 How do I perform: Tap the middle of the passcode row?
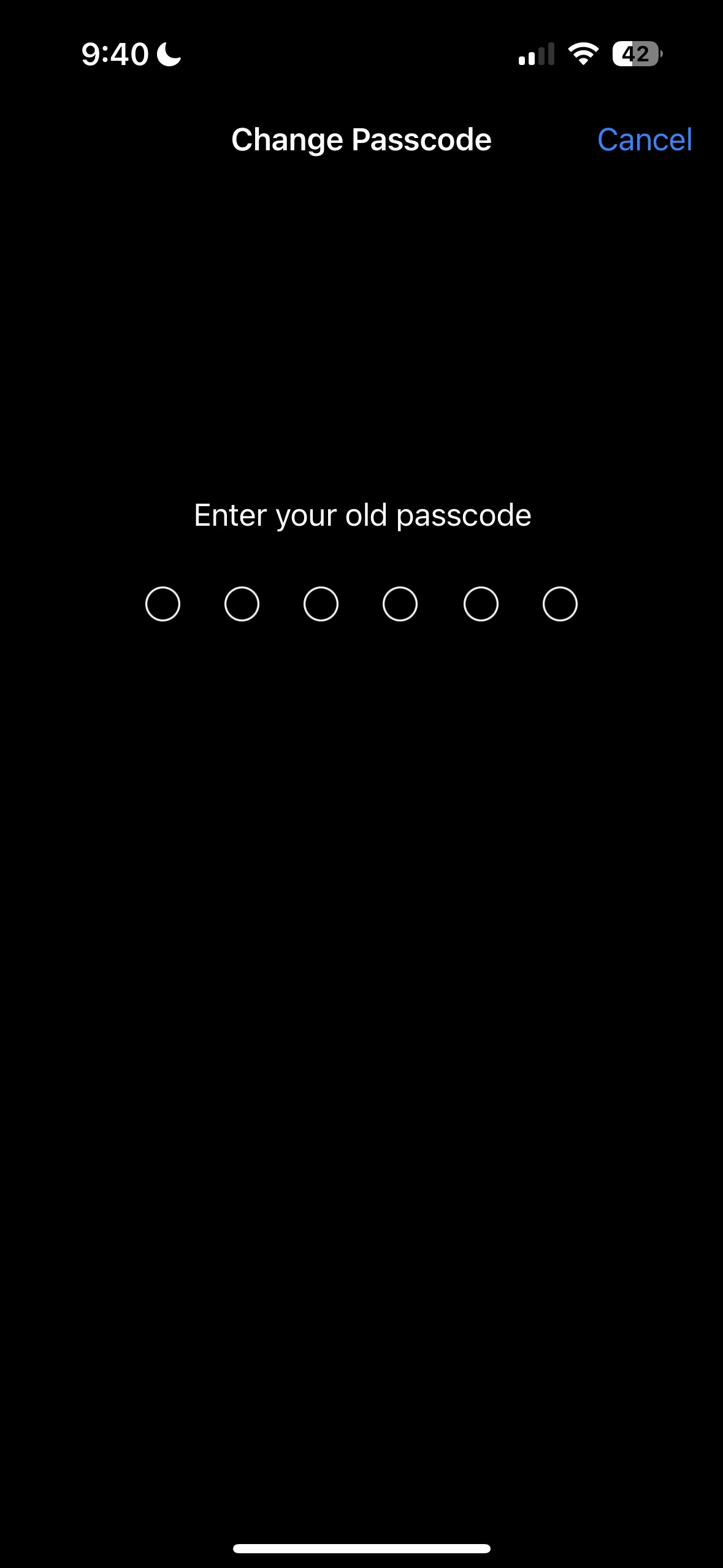tap(361, 604)
